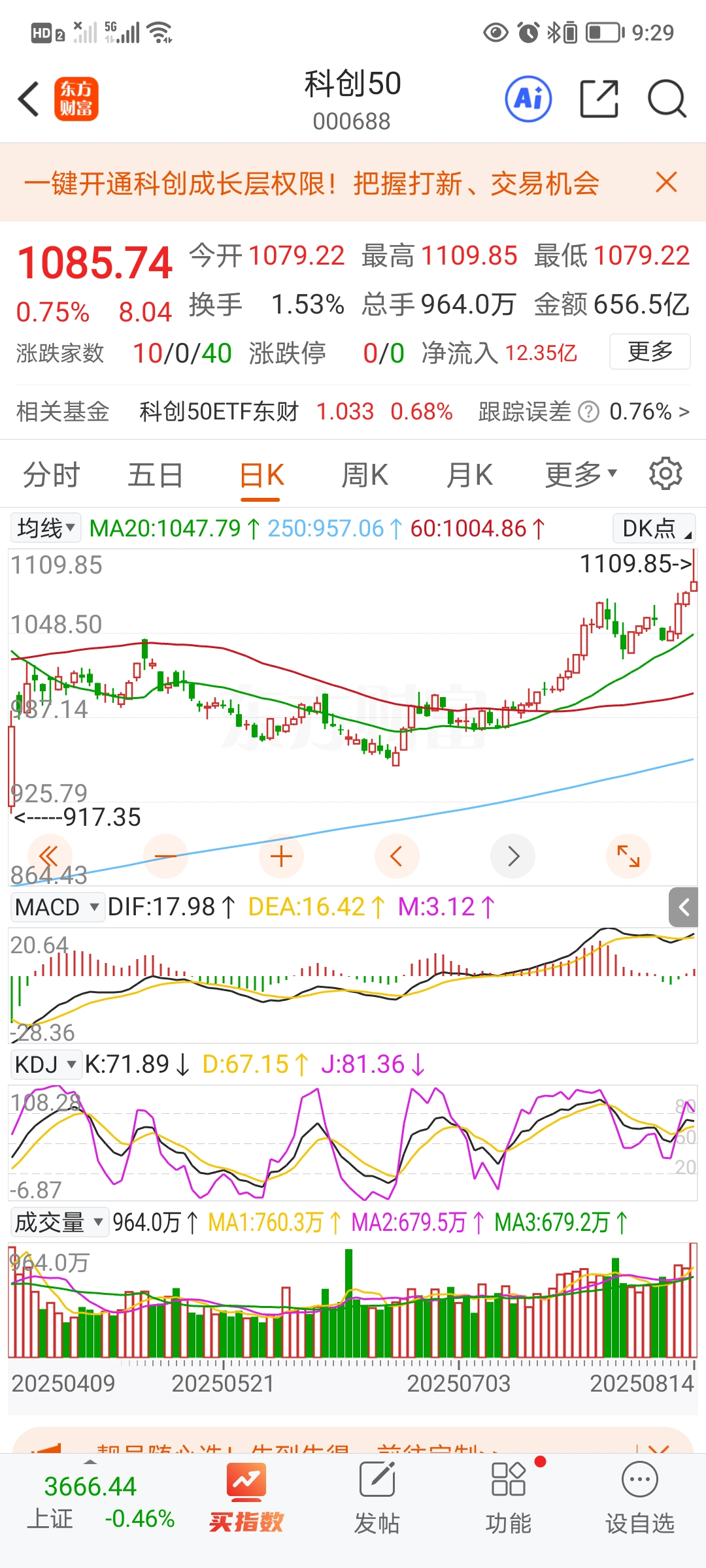
Task: Open the DK点 option
Action: click(654, 528)
